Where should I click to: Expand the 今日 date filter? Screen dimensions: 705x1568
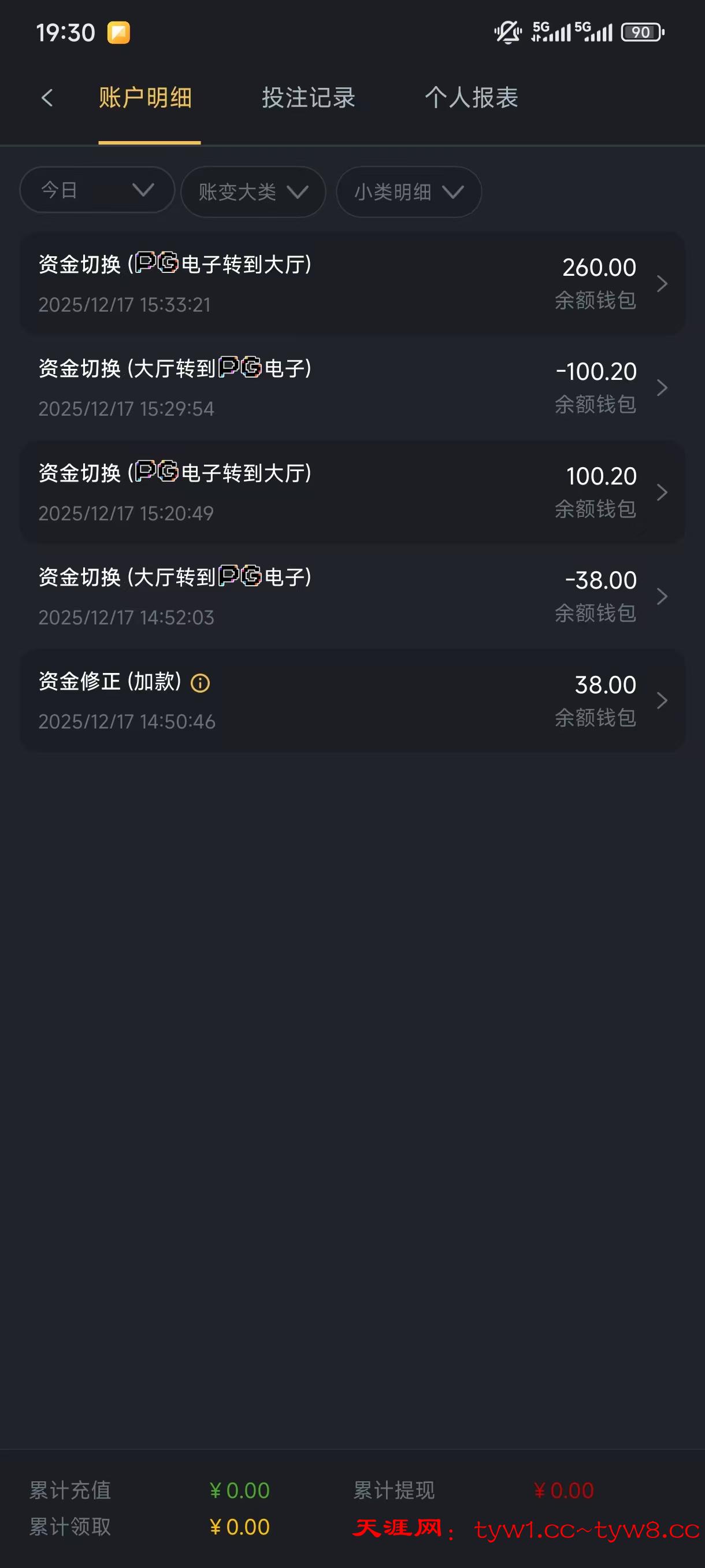tap(97, 191)
